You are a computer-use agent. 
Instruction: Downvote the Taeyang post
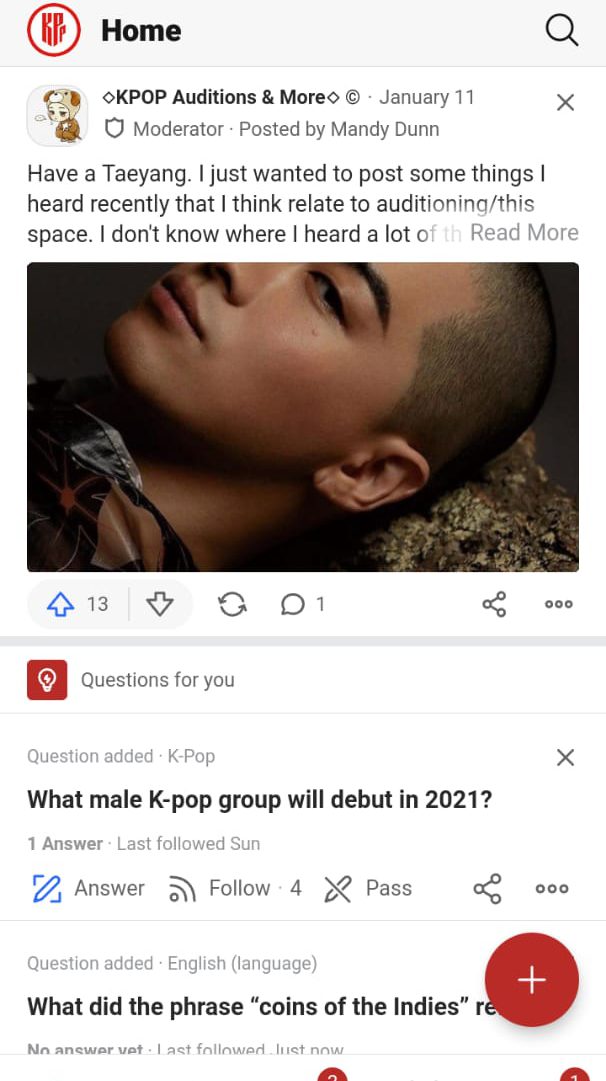(x=160, y=604)
